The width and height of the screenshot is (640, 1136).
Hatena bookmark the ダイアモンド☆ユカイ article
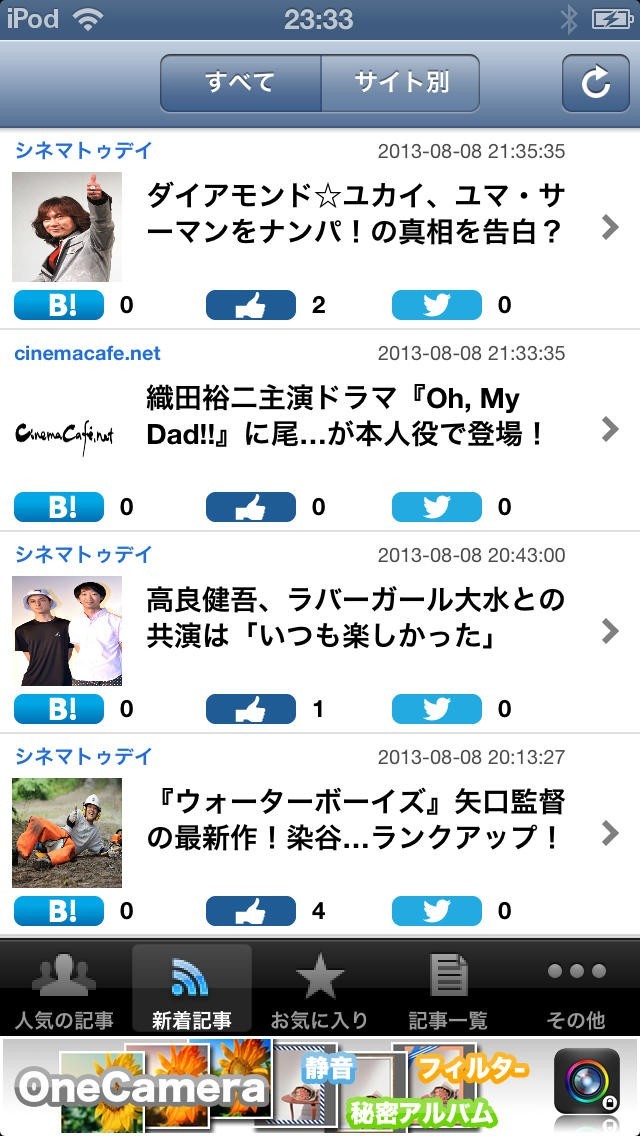coord(59,305)
